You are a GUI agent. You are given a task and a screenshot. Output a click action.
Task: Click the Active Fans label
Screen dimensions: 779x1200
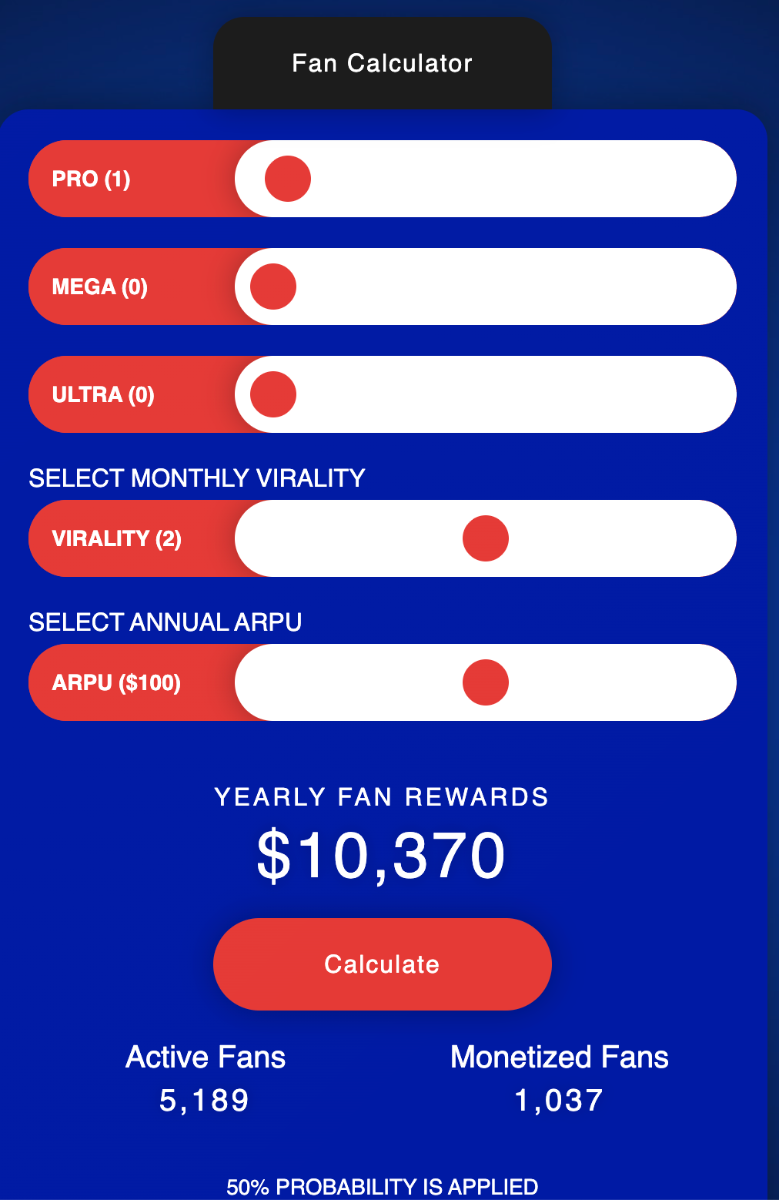click(x=205, y=1057)
